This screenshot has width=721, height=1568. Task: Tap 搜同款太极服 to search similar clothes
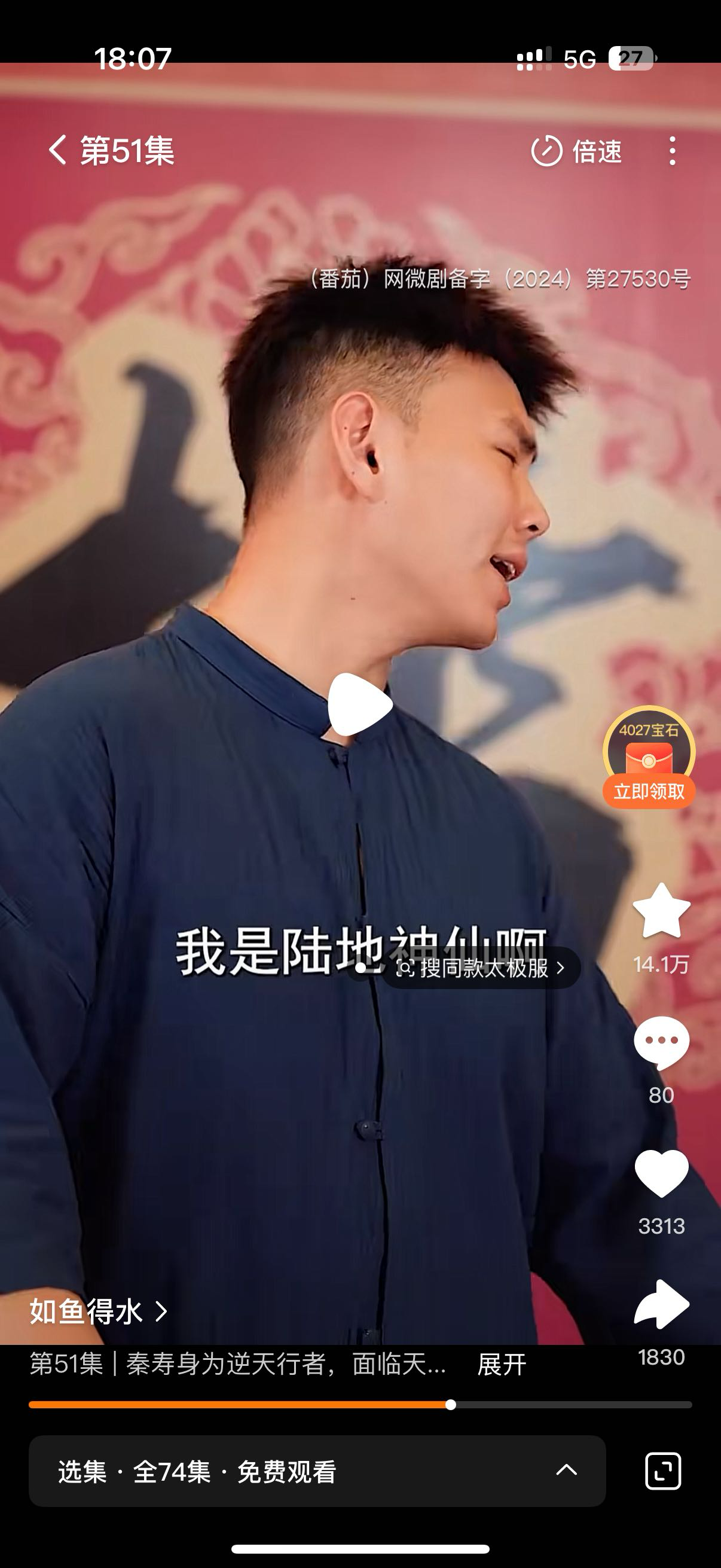(482, 968)
